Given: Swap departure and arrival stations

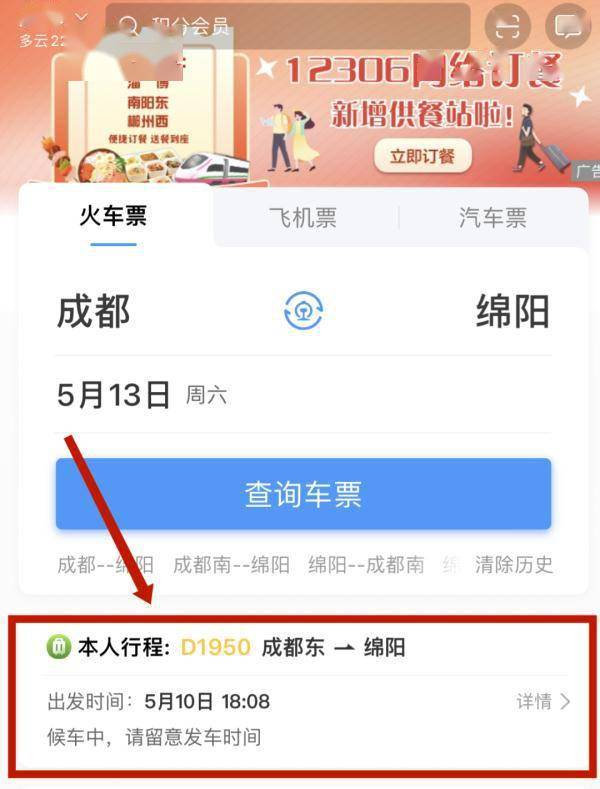Looking at the screenshot, I should [304, 312].
